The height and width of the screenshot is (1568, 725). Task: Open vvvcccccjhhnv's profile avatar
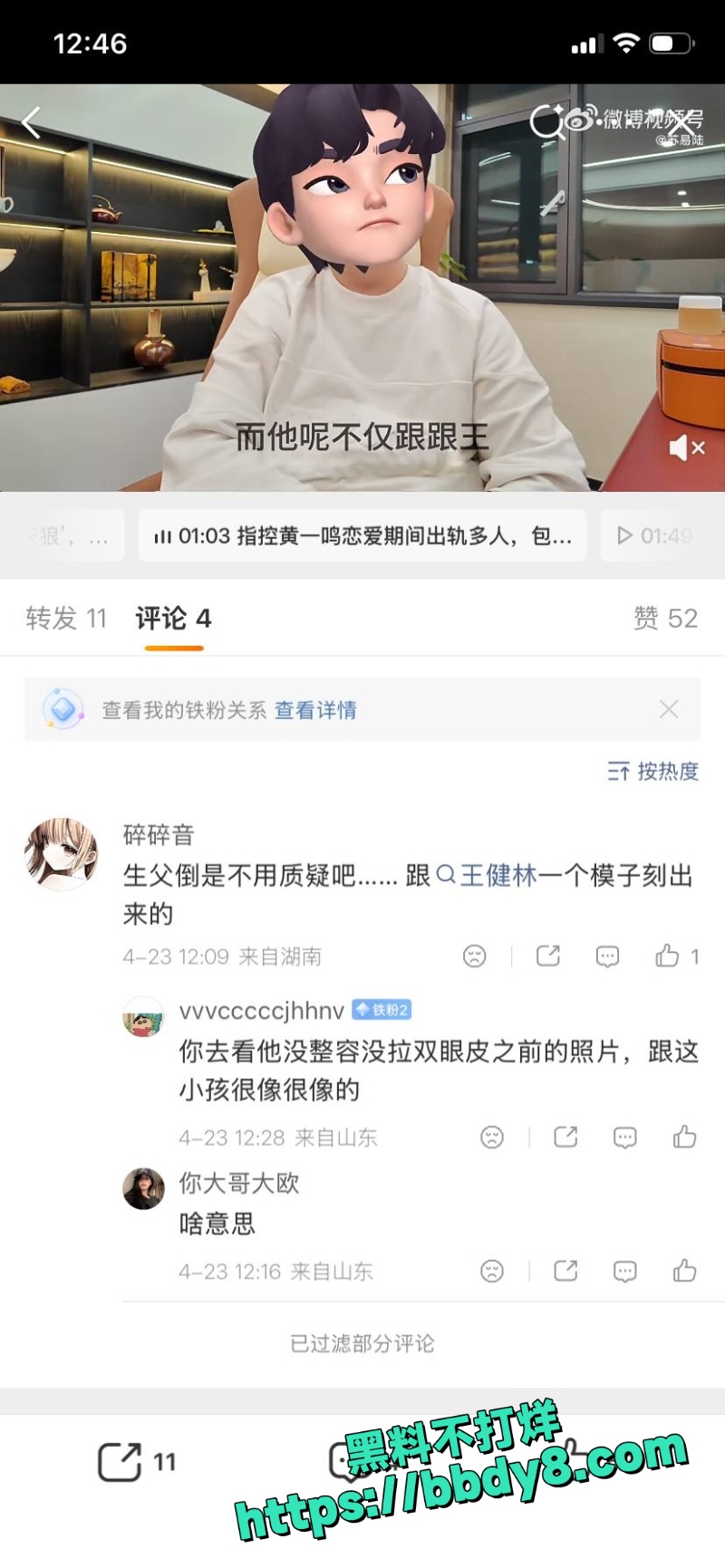coord(143,1017)
